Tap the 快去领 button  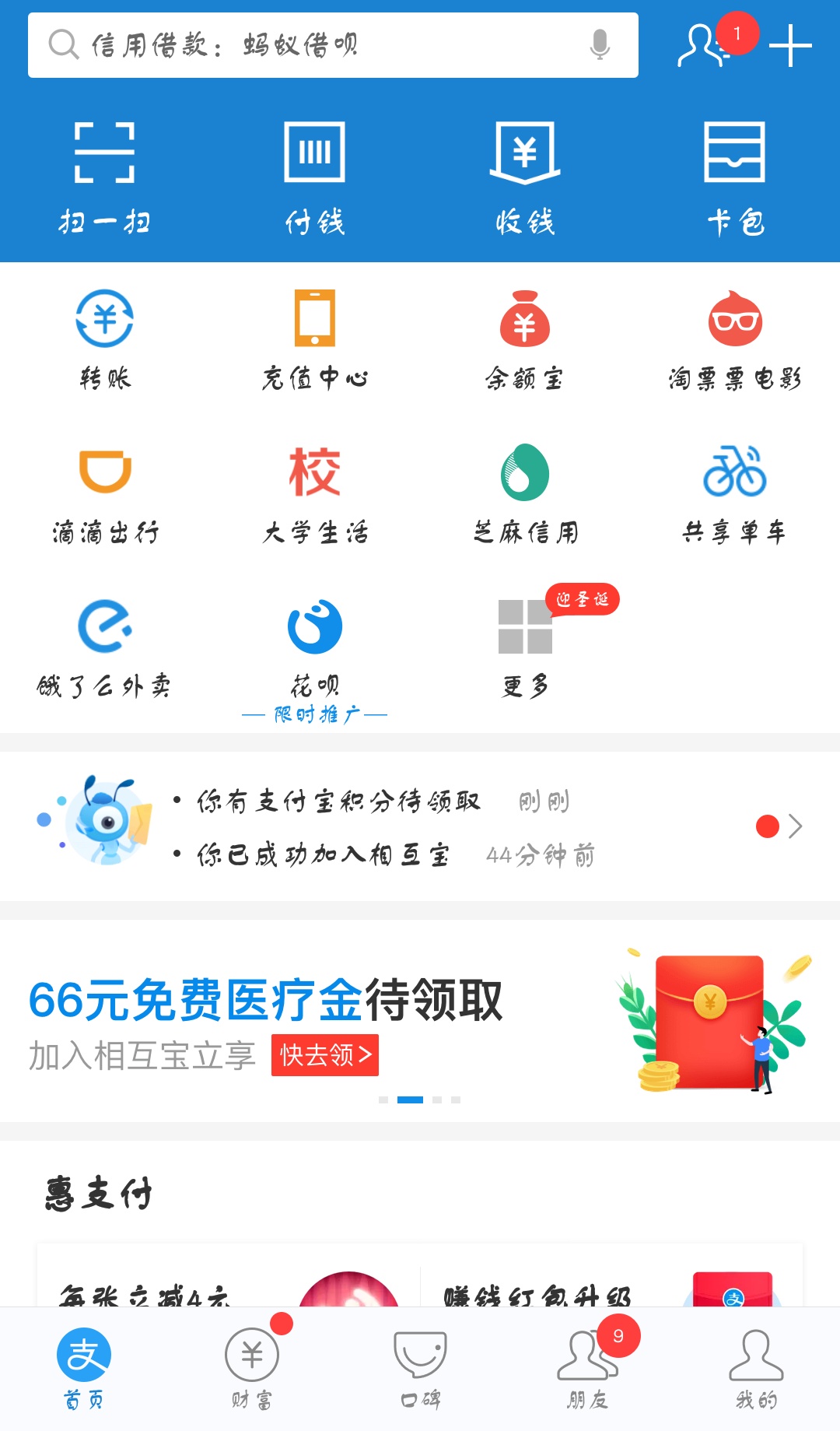[x=325, y=1055]
